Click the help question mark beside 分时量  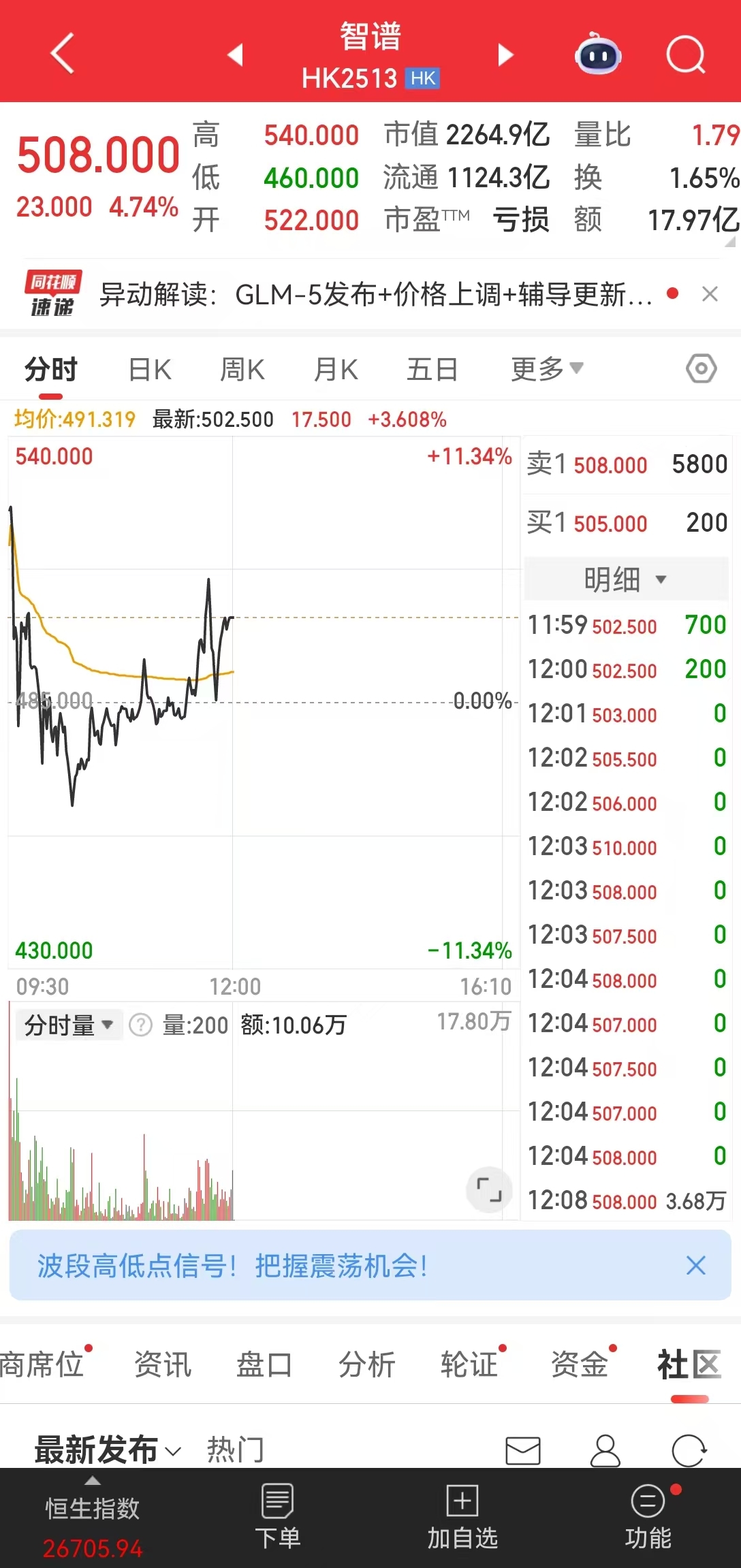[141, 1025]
